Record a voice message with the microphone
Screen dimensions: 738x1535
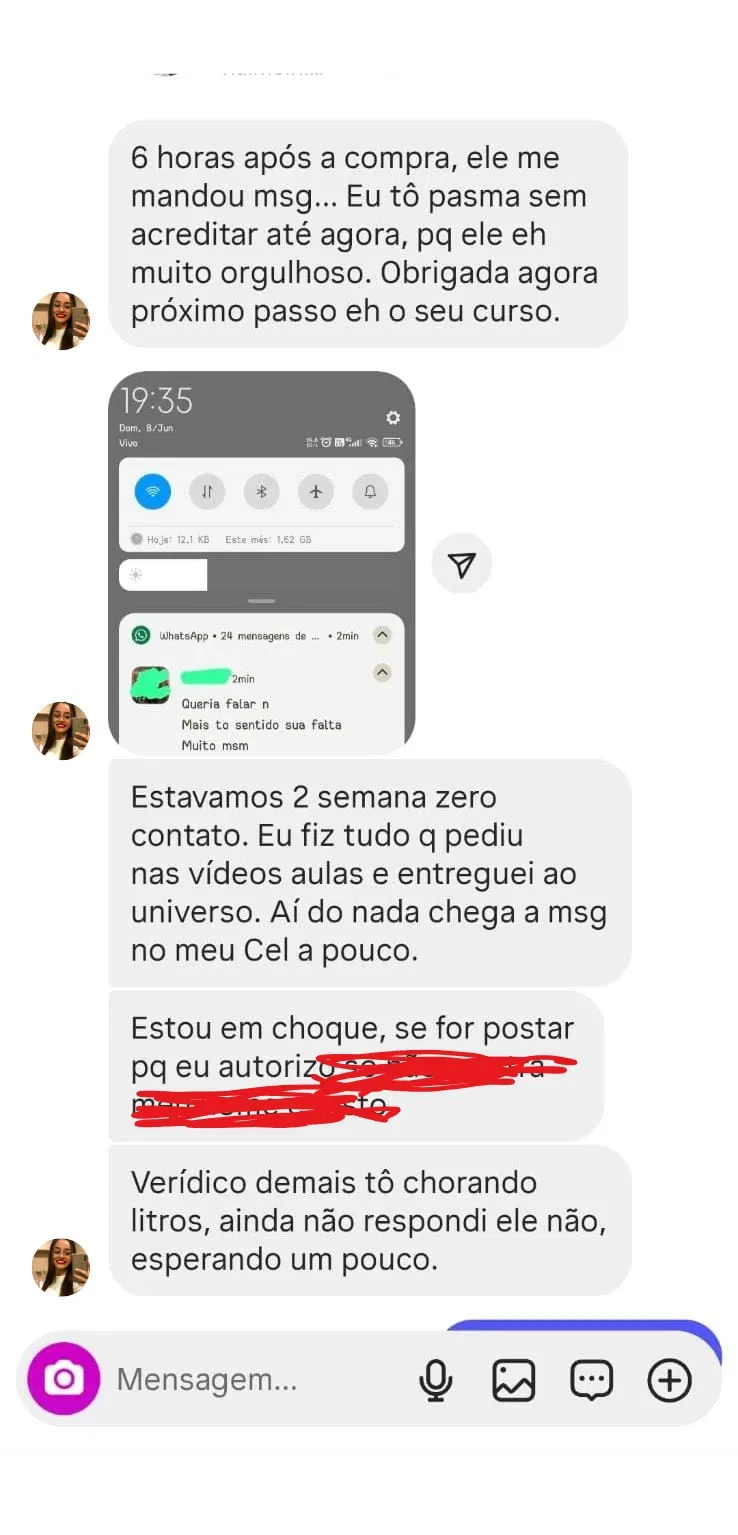tap(435, 1381)
